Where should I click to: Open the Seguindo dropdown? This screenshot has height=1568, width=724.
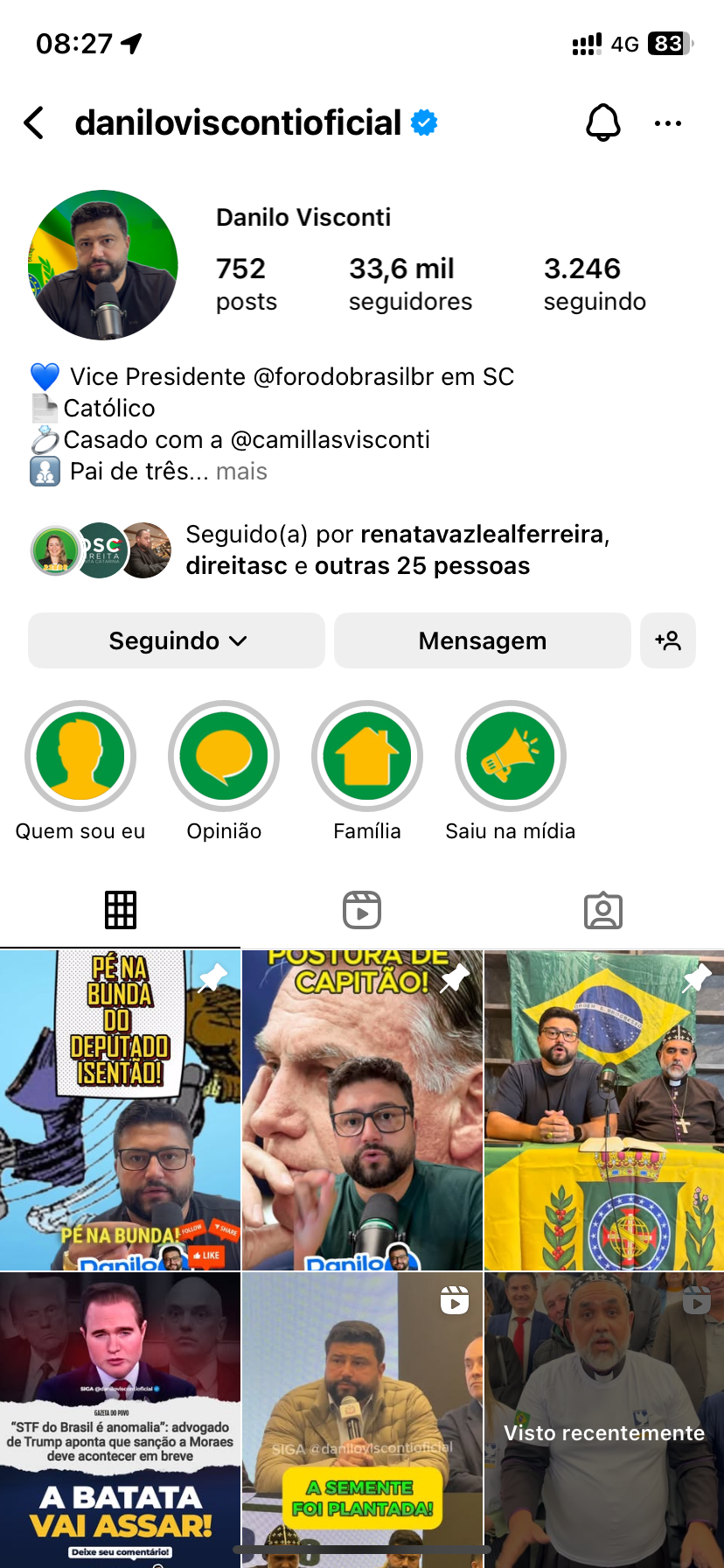tap(177, 640)
